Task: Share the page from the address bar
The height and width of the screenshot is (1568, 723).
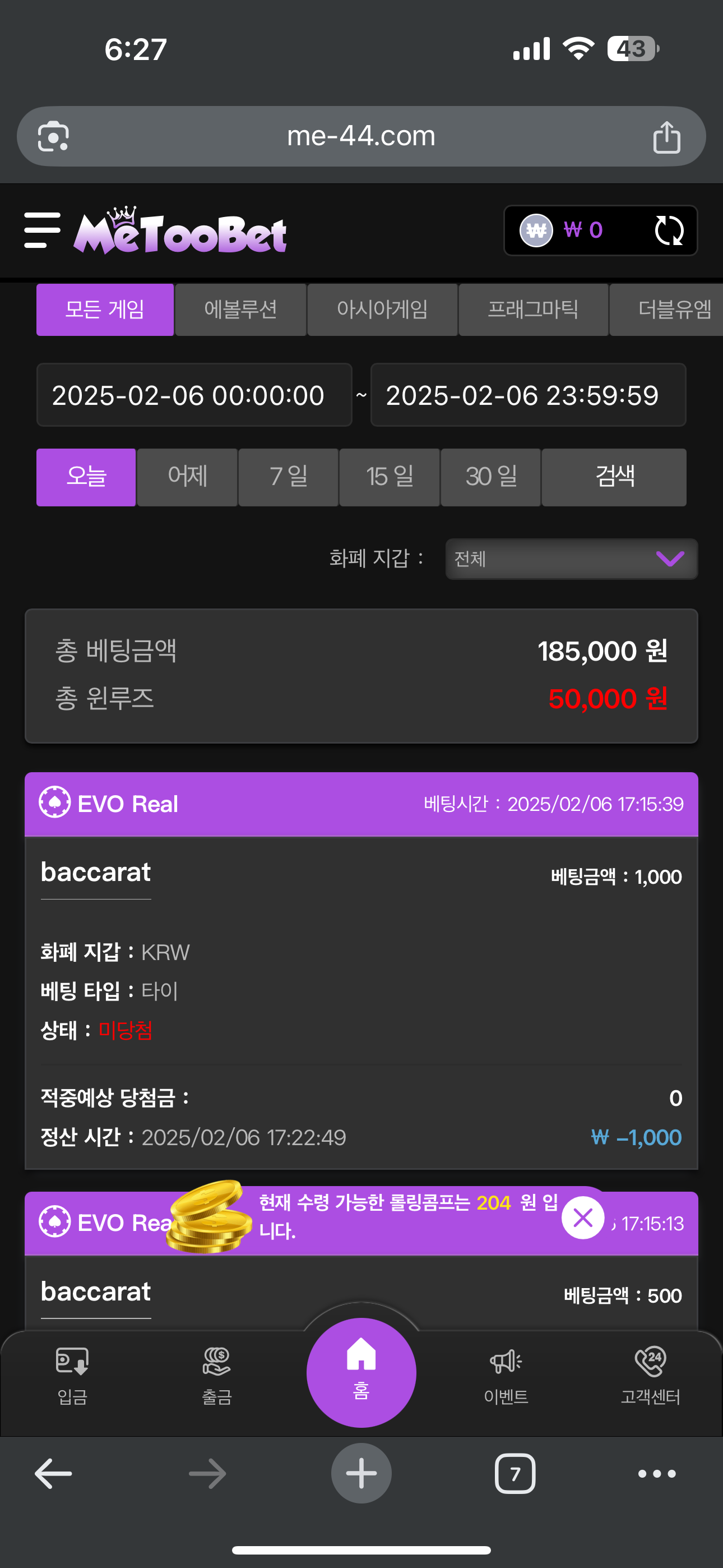Action: point(666,137)
